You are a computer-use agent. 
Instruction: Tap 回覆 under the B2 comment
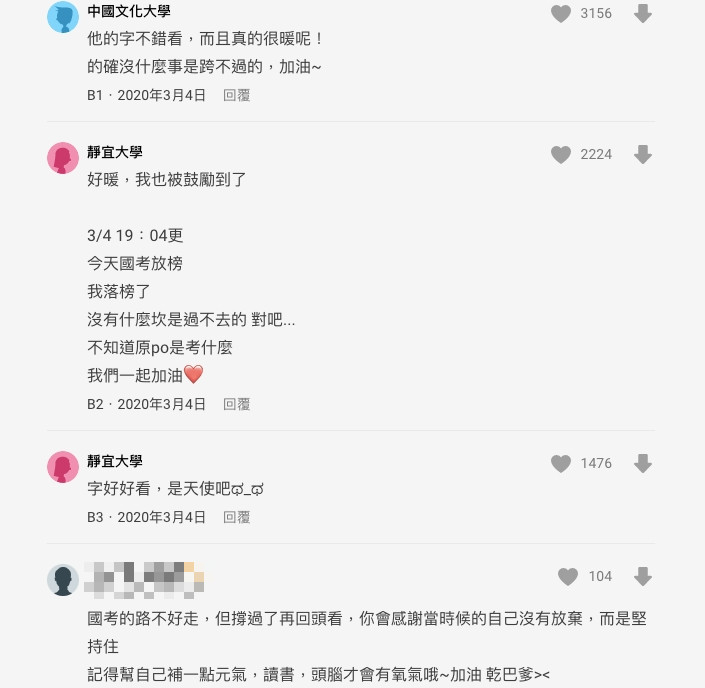[x=237, y=404]
